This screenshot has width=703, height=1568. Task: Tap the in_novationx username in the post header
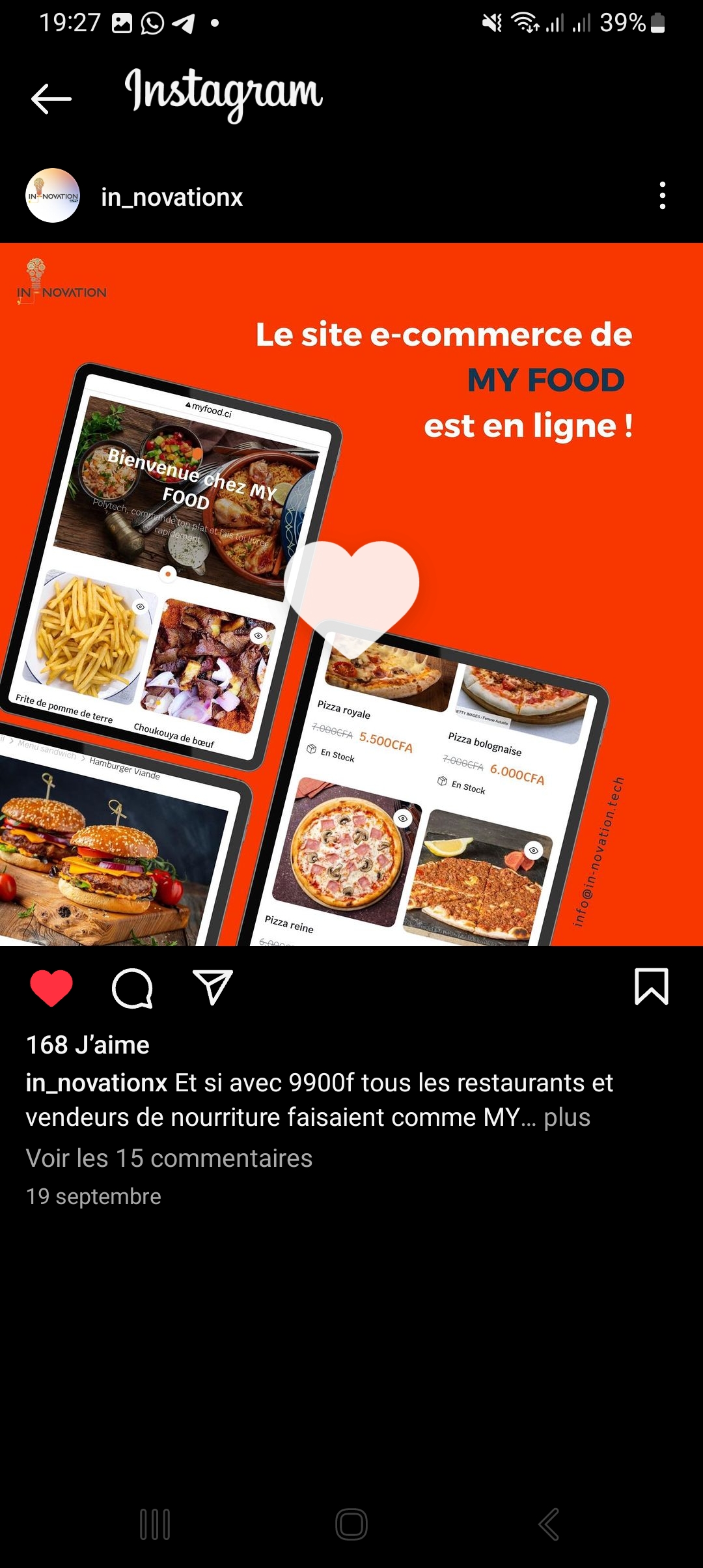pos(172,197)
